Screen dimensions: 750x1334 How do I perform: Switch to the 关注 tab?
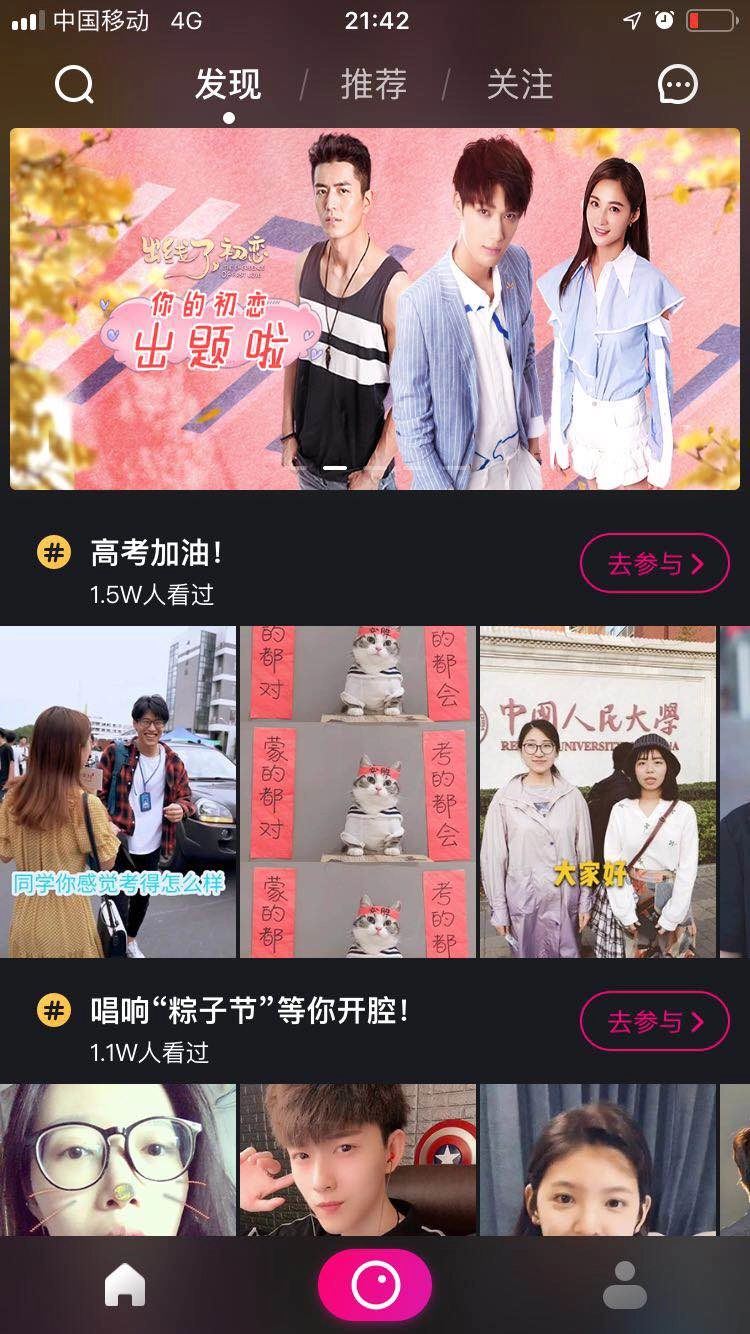[519, 85]
